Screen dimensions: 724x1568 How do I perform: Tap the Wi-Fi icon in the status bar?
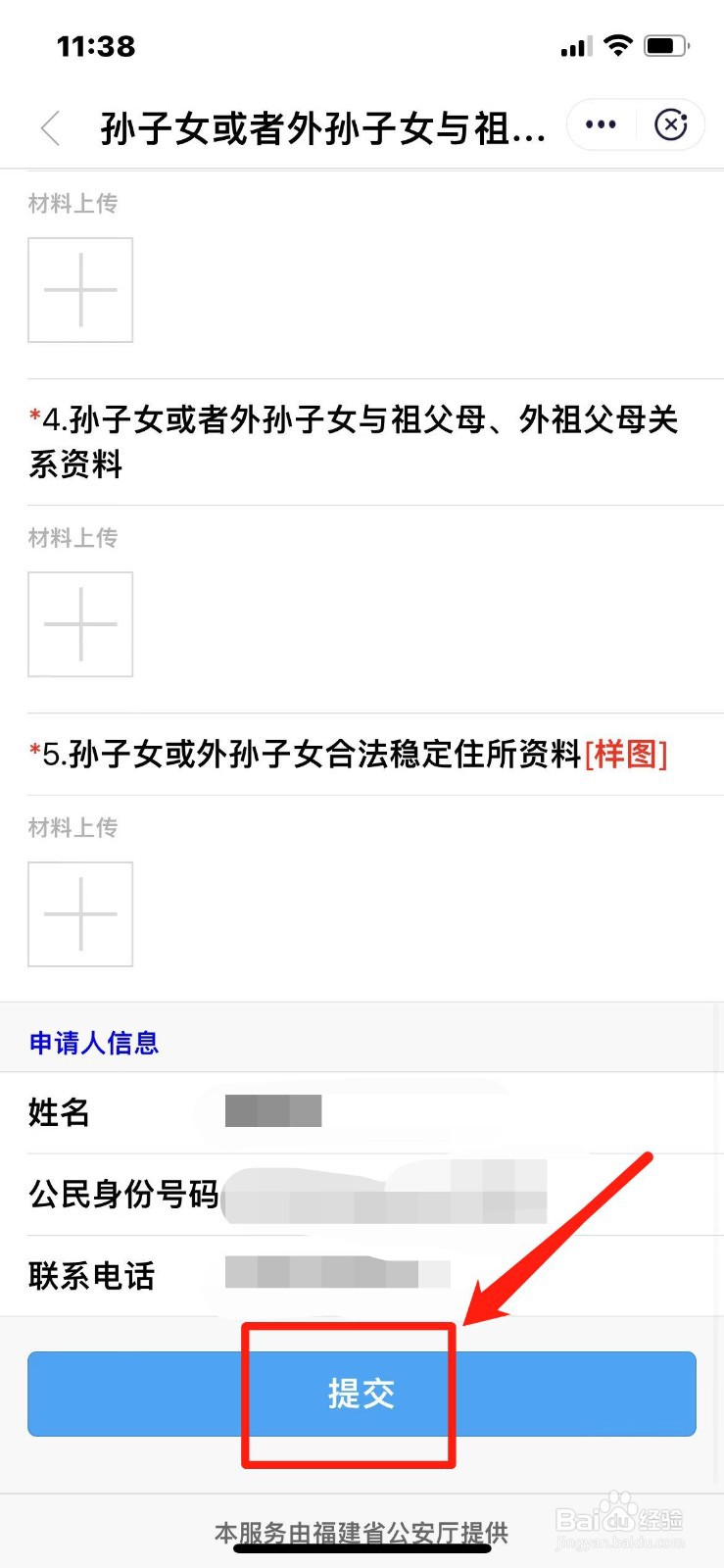point(619,45)
